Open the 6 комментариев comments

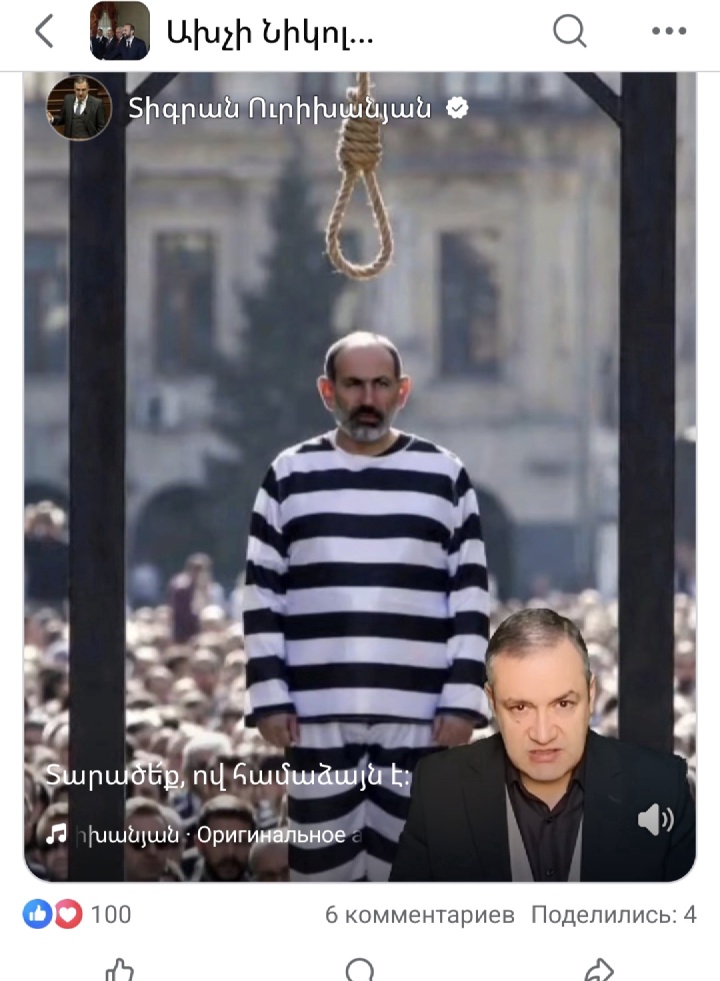420,914
